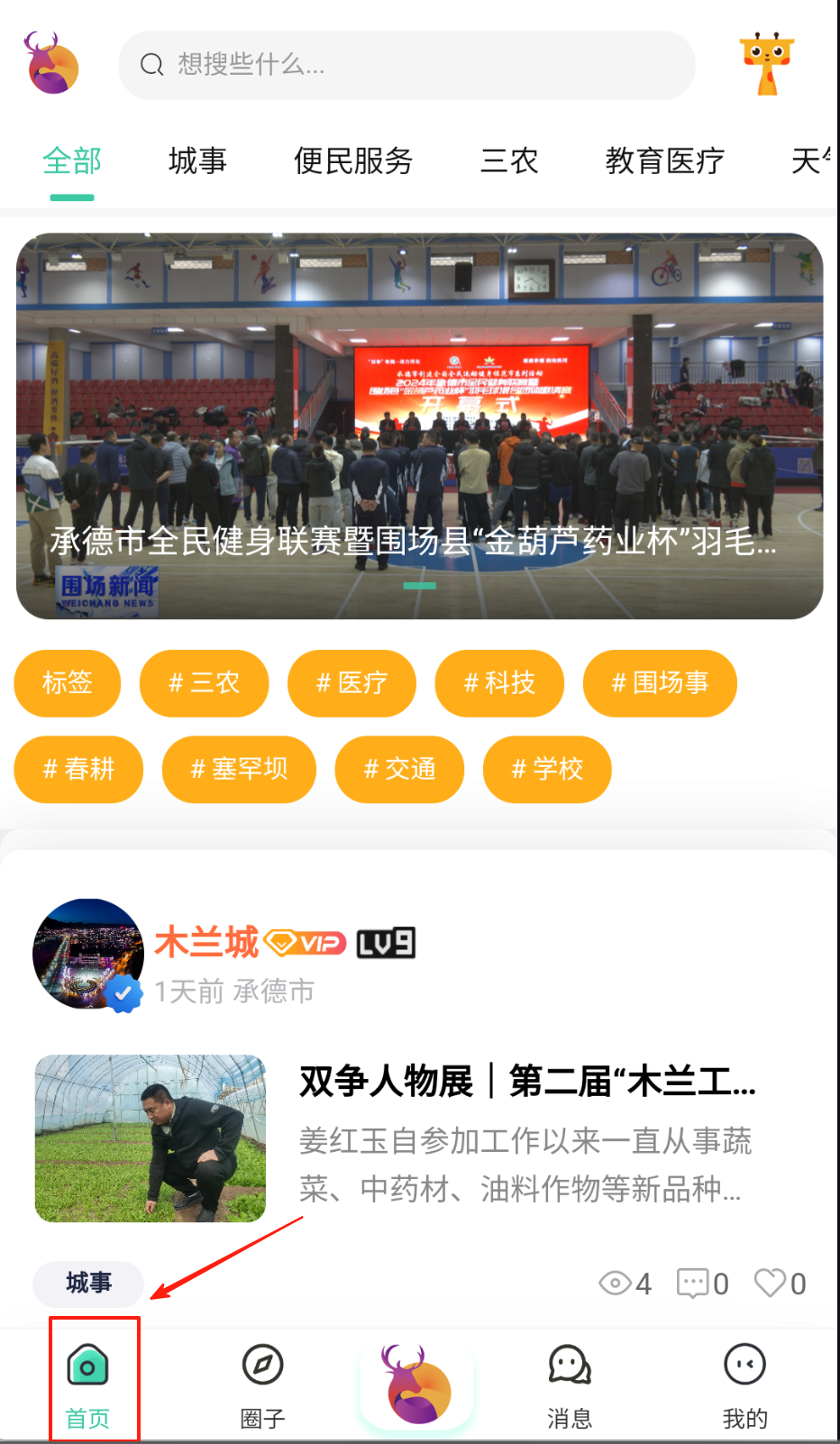
Task: Open the 双争人物展 article
Action: click(x=527, y=1081)
